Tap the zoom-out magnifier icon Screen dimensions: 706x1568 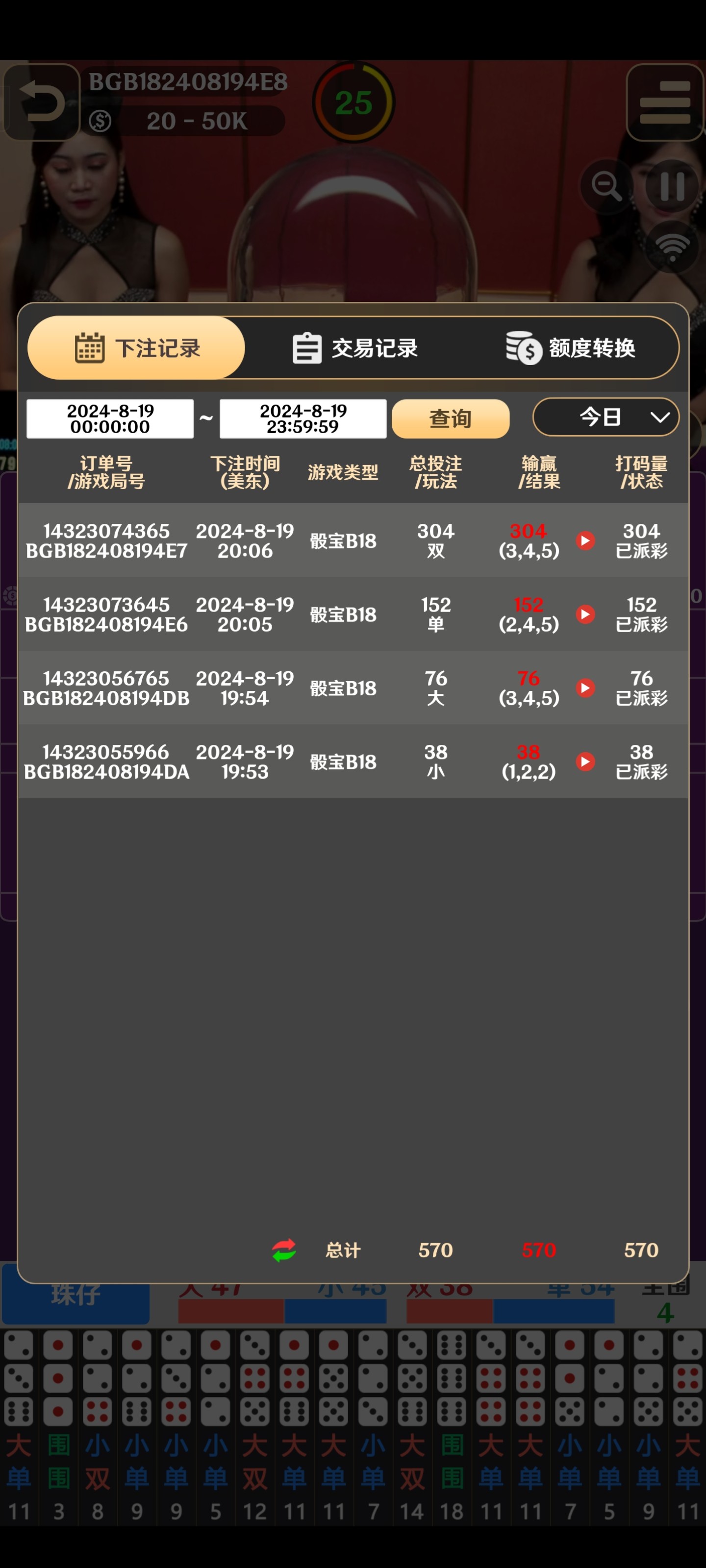(606, 186)
